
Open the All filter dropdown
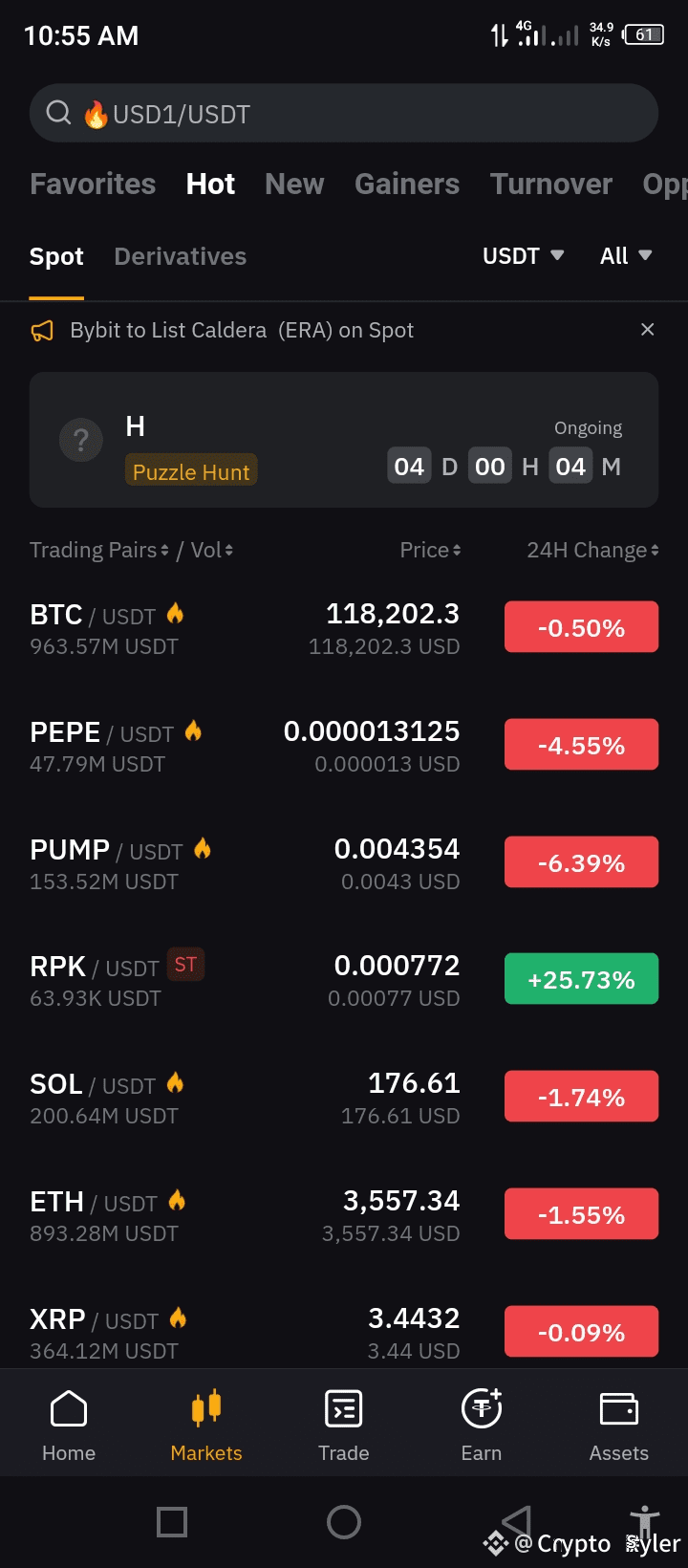(626, 256)
